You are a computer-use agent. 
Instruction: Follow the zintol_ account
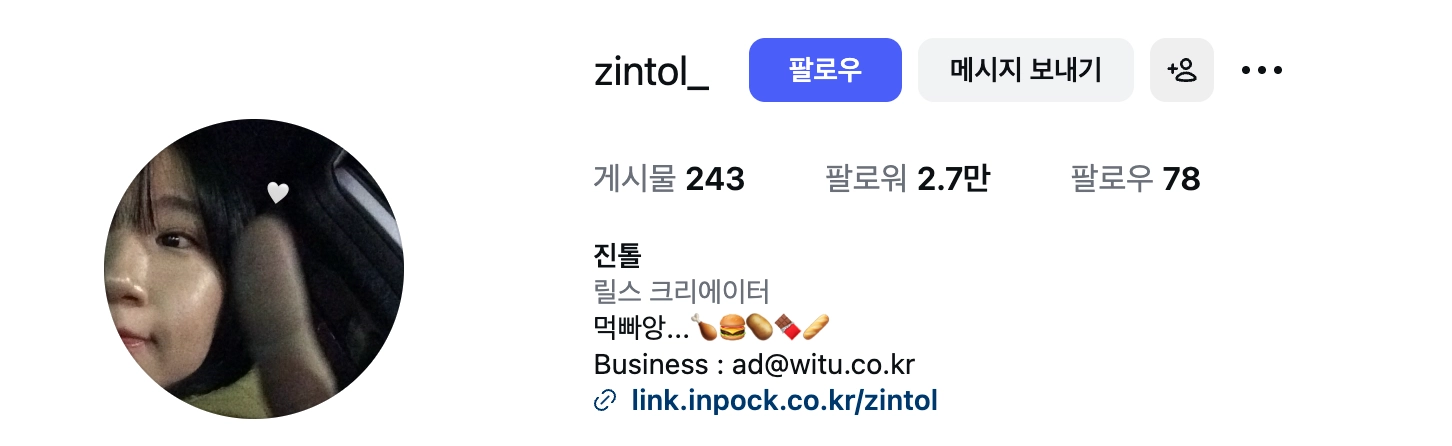(x=825, y=70)
